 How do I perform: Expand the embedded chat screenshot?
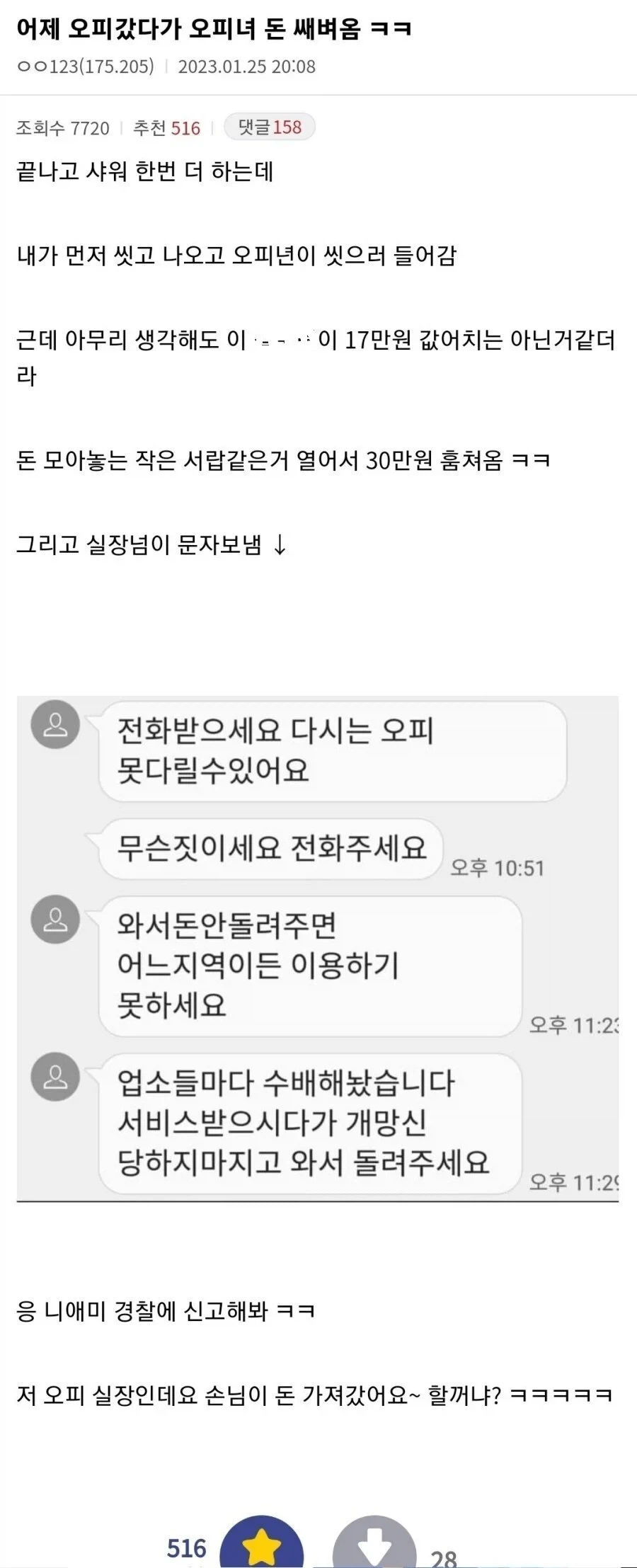pos(318,942)
